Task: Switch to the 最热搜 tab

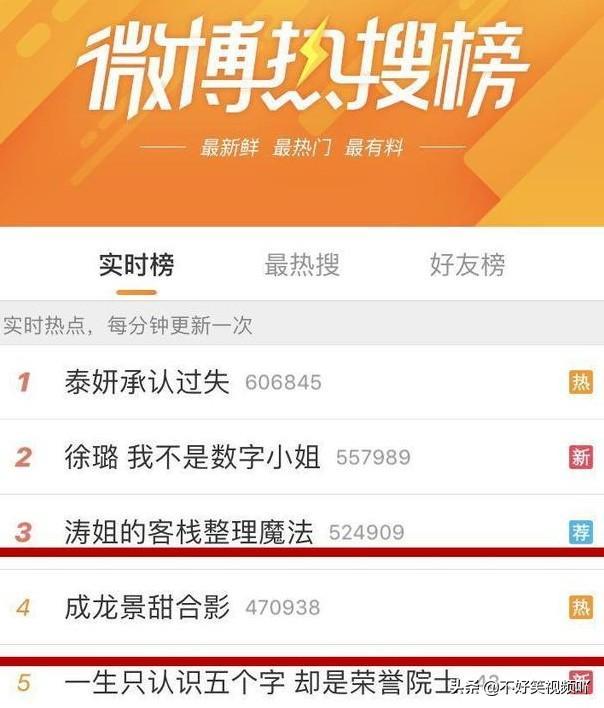Action: coord(302,265)
